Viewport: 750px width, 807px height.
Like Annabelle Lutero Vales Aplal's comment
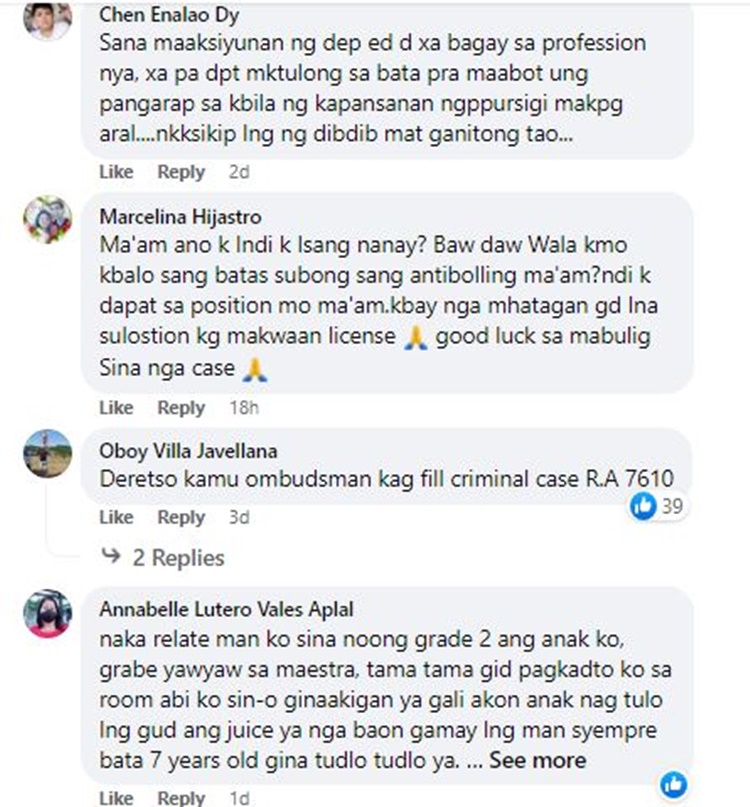click(116, 798)
